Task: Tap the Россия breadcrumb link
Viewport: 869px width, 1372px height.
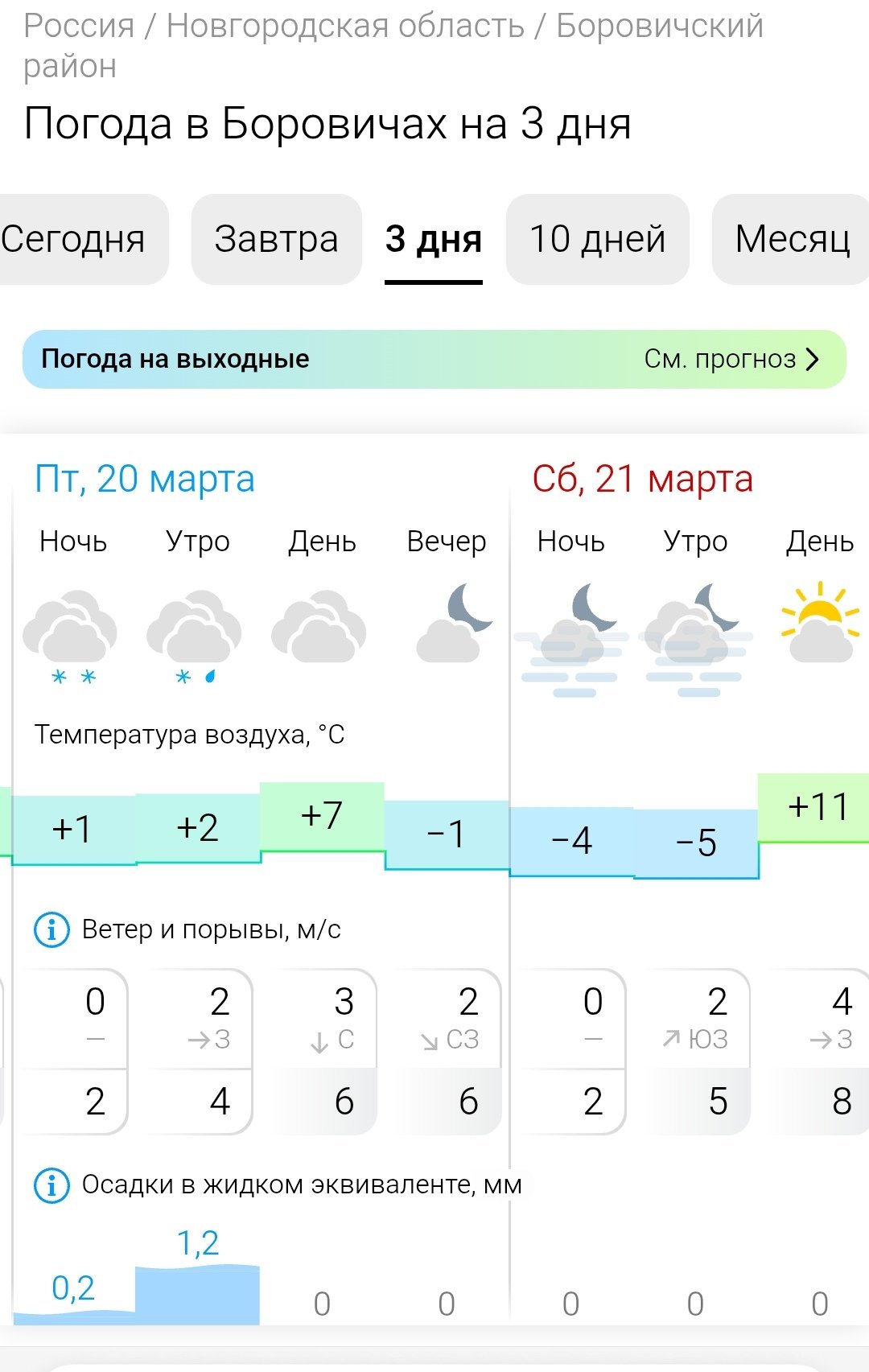Action: click(79, 26)
